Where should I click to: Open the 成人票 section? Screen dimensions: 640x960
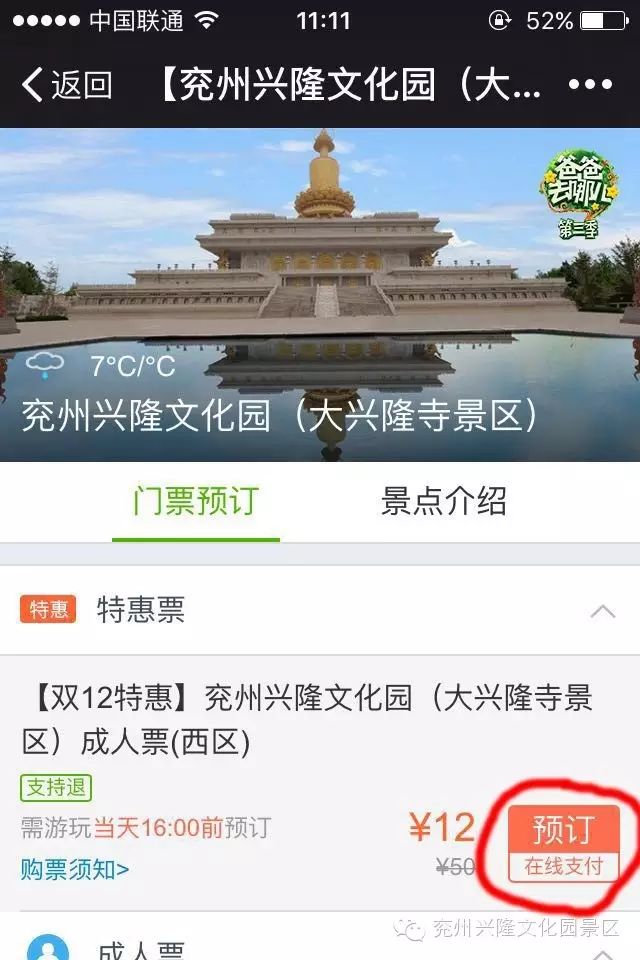tap(140, 948)
